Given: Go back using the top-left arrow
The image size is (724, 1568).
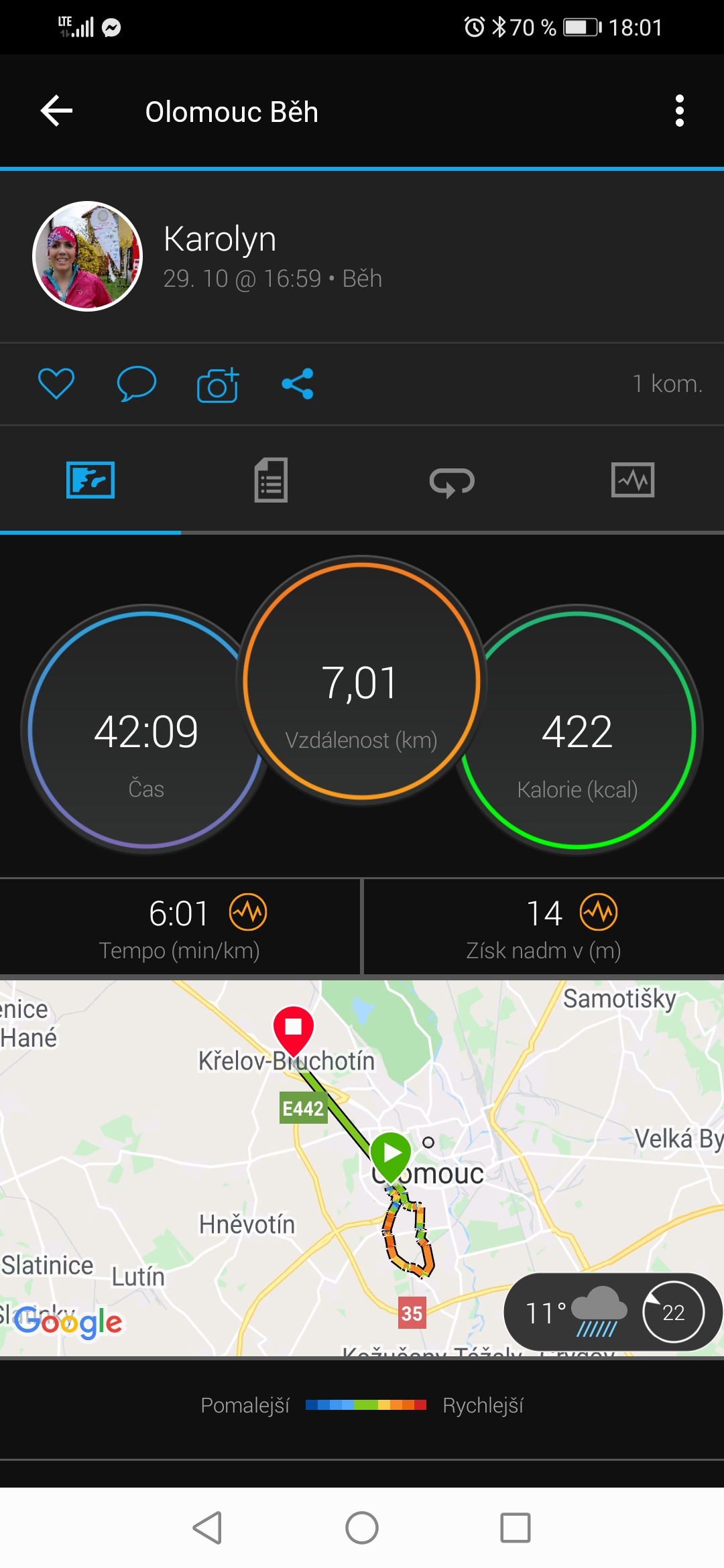Looking at the screenshot, I should pyautogui.click(x=56, y=111).
